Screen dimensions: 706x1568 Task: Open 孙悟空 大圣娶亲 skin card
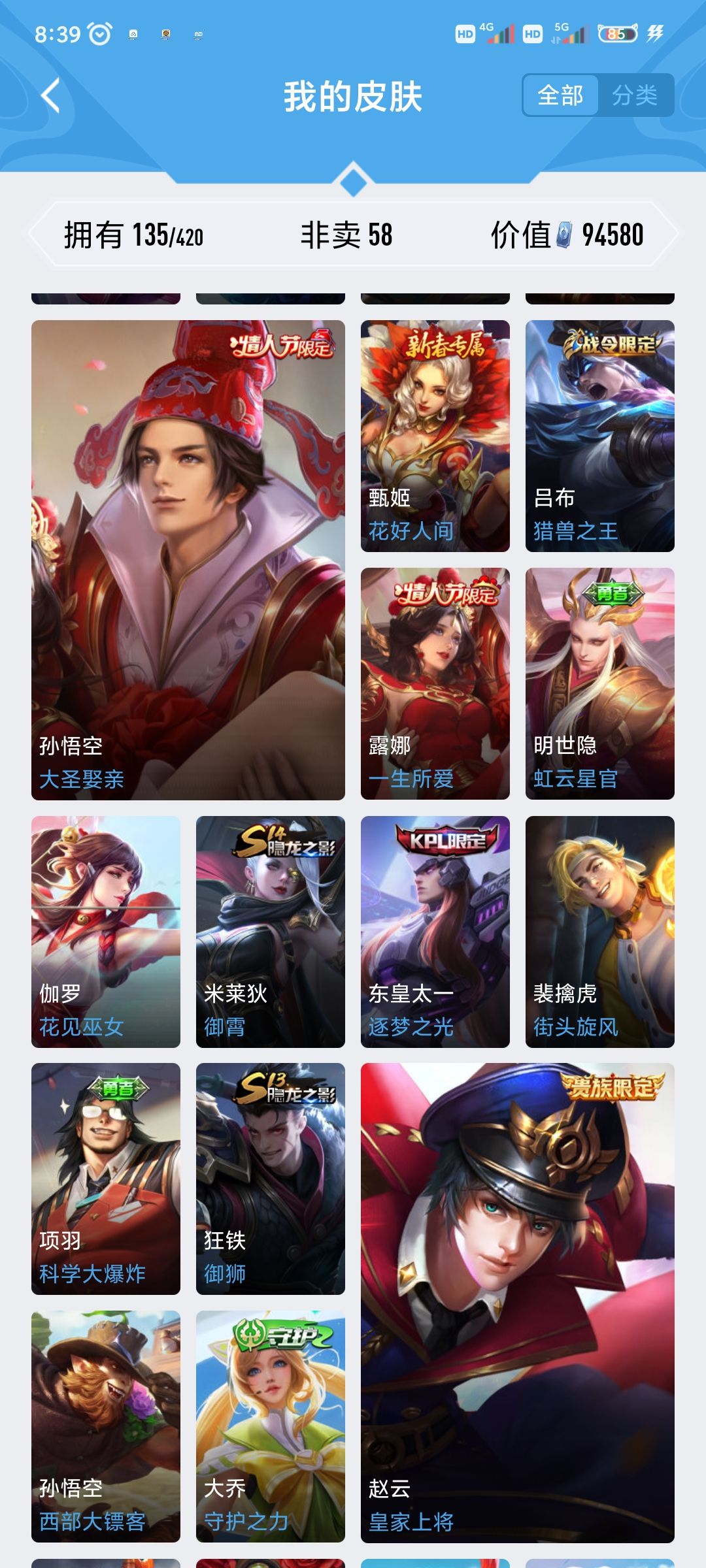[188, 560]
